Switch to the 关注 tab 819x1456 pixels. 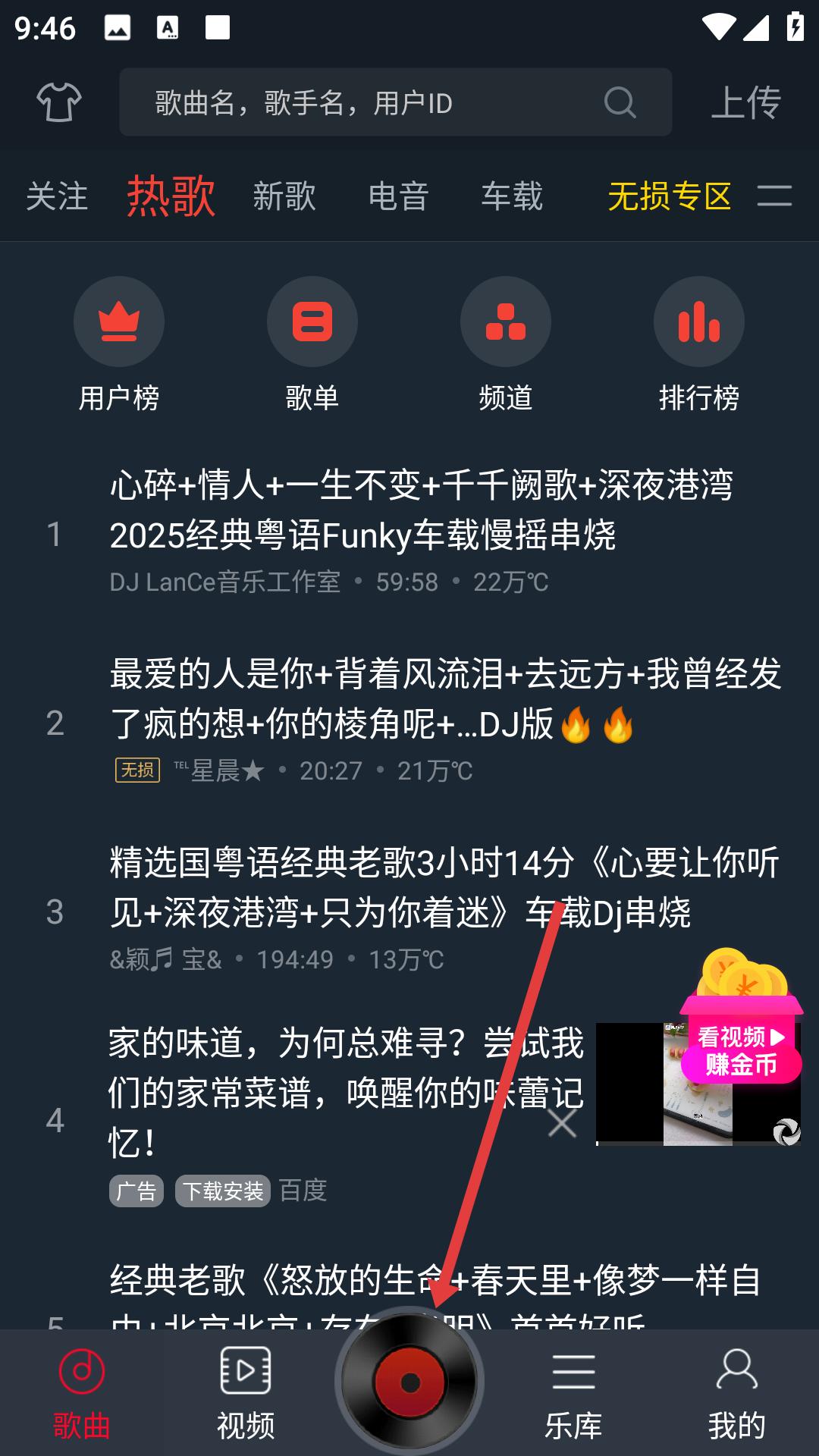tap(57, 196)
